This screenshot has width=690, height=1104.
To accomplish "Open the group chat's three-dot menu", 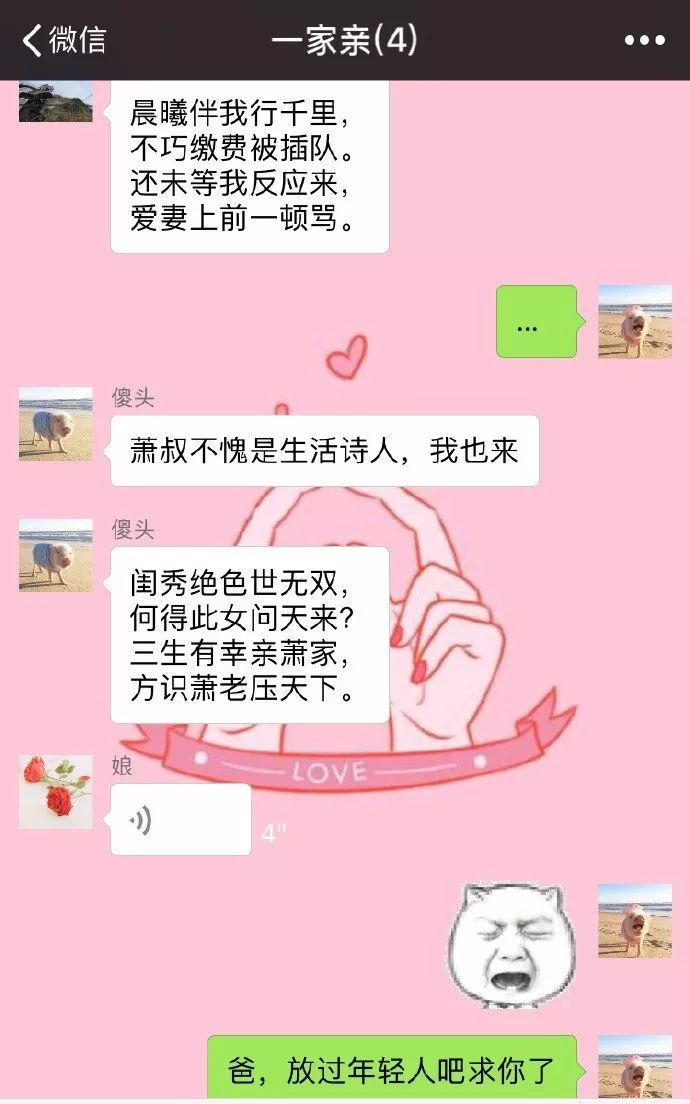I will pos(644,40).
